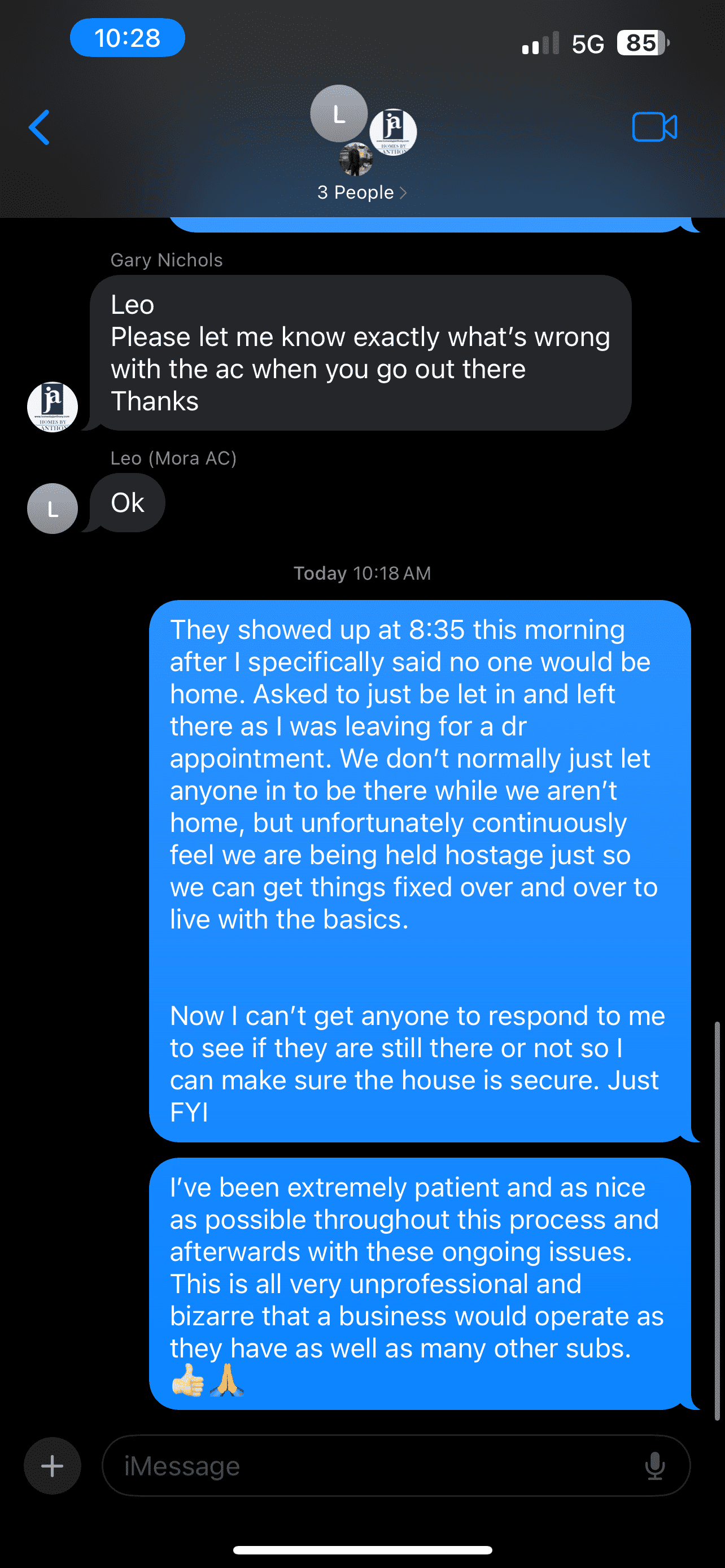725x1568 pixels.
Task: Open the plus apps menu
Action: point(53,1466)
